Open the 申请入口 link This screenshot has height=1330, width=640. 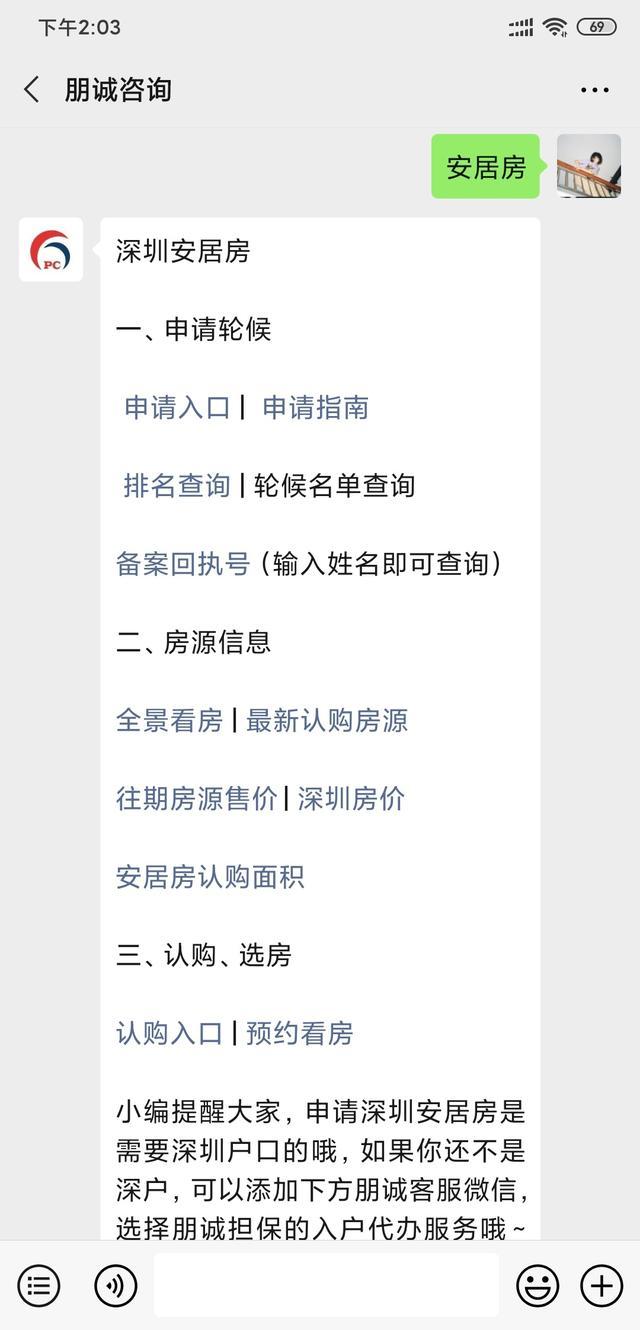177,407
